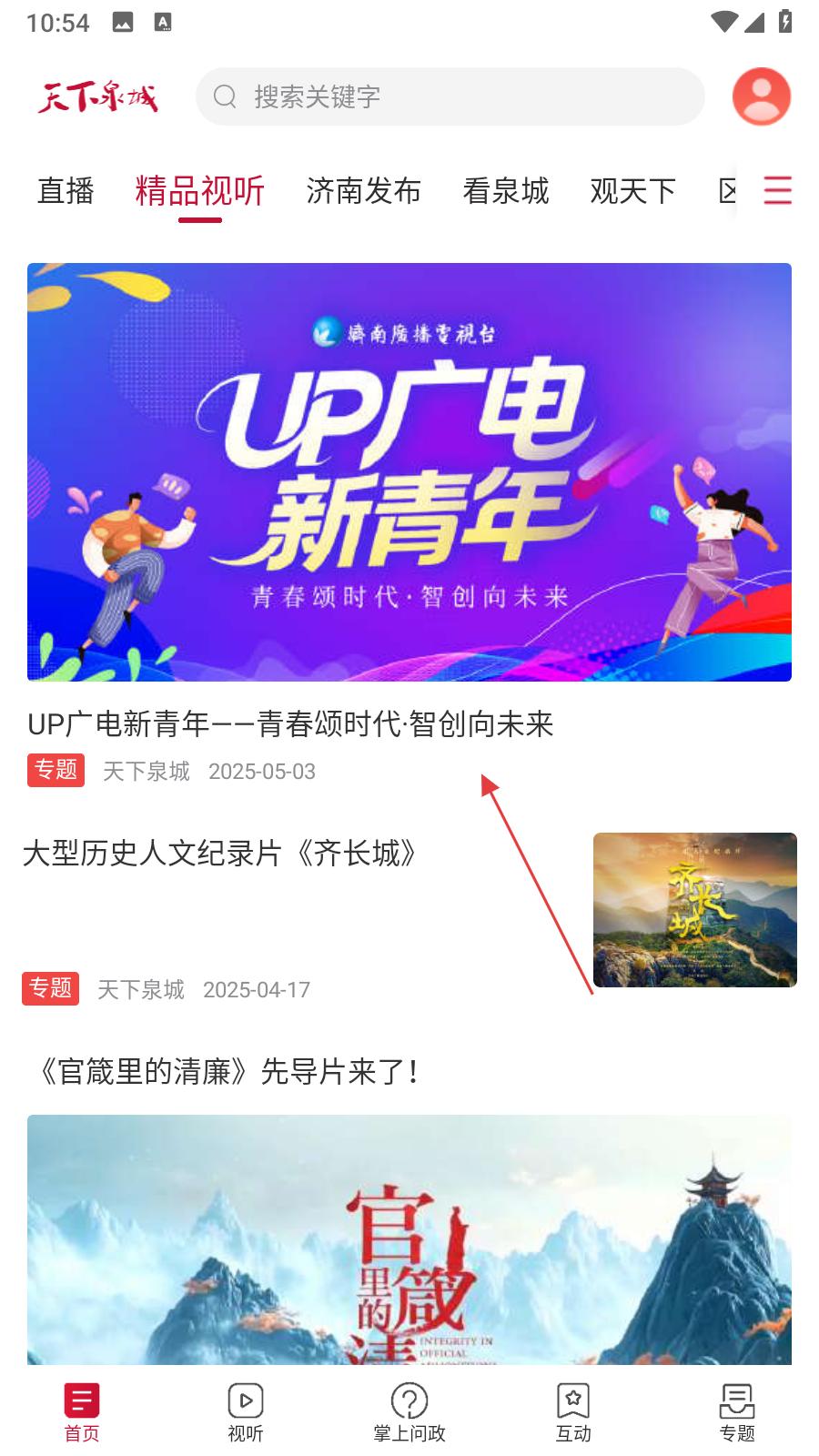This screenshot has height=1456, width=819.
Task: Select the 精品视听 tab
Action: (x=199, y=191)
